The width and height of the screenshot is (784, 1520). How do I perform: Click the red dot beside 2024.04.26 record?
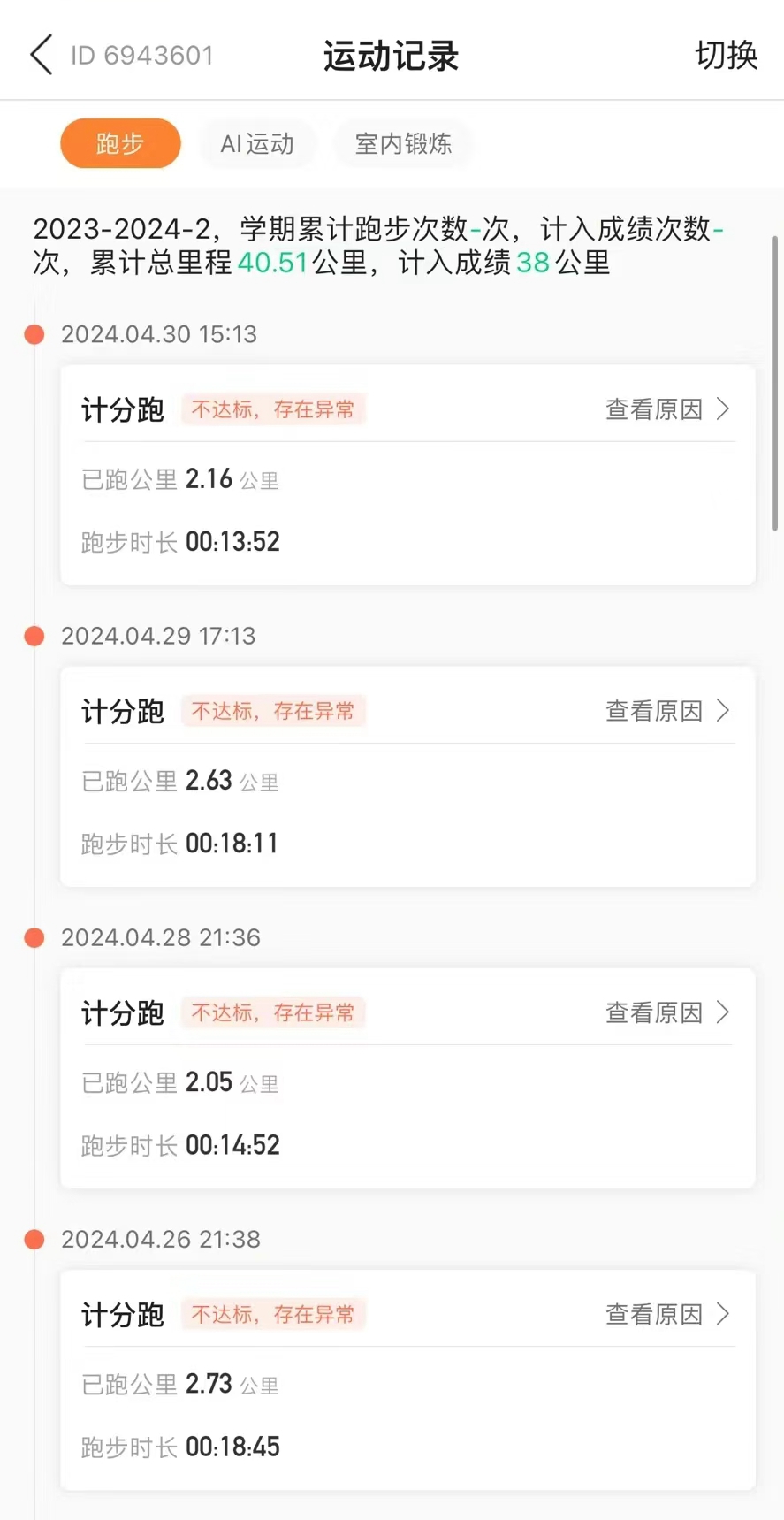(34, 1239)
